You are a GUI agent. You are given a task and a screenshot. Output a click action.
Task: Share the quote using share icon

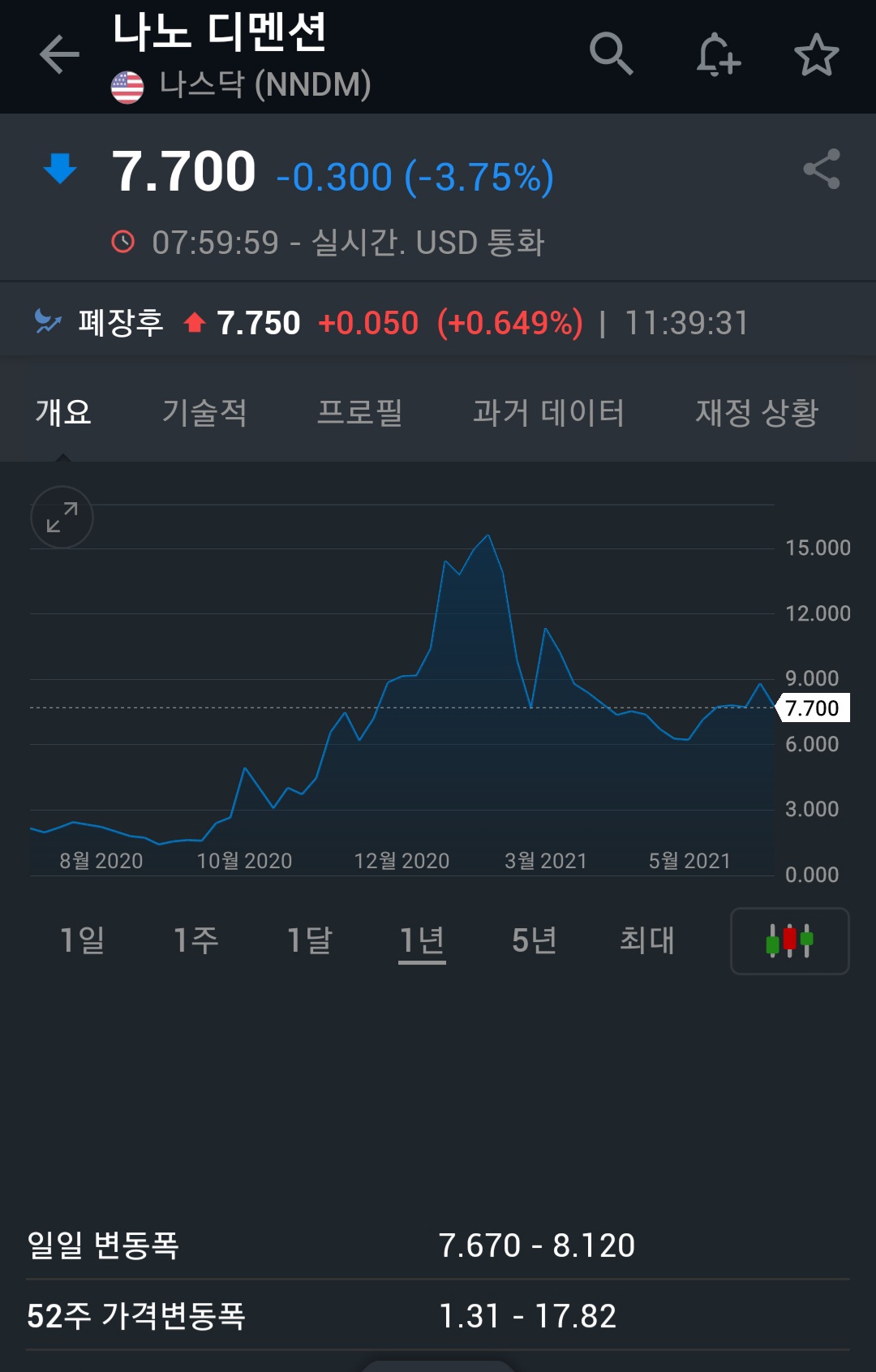point(822,170)
